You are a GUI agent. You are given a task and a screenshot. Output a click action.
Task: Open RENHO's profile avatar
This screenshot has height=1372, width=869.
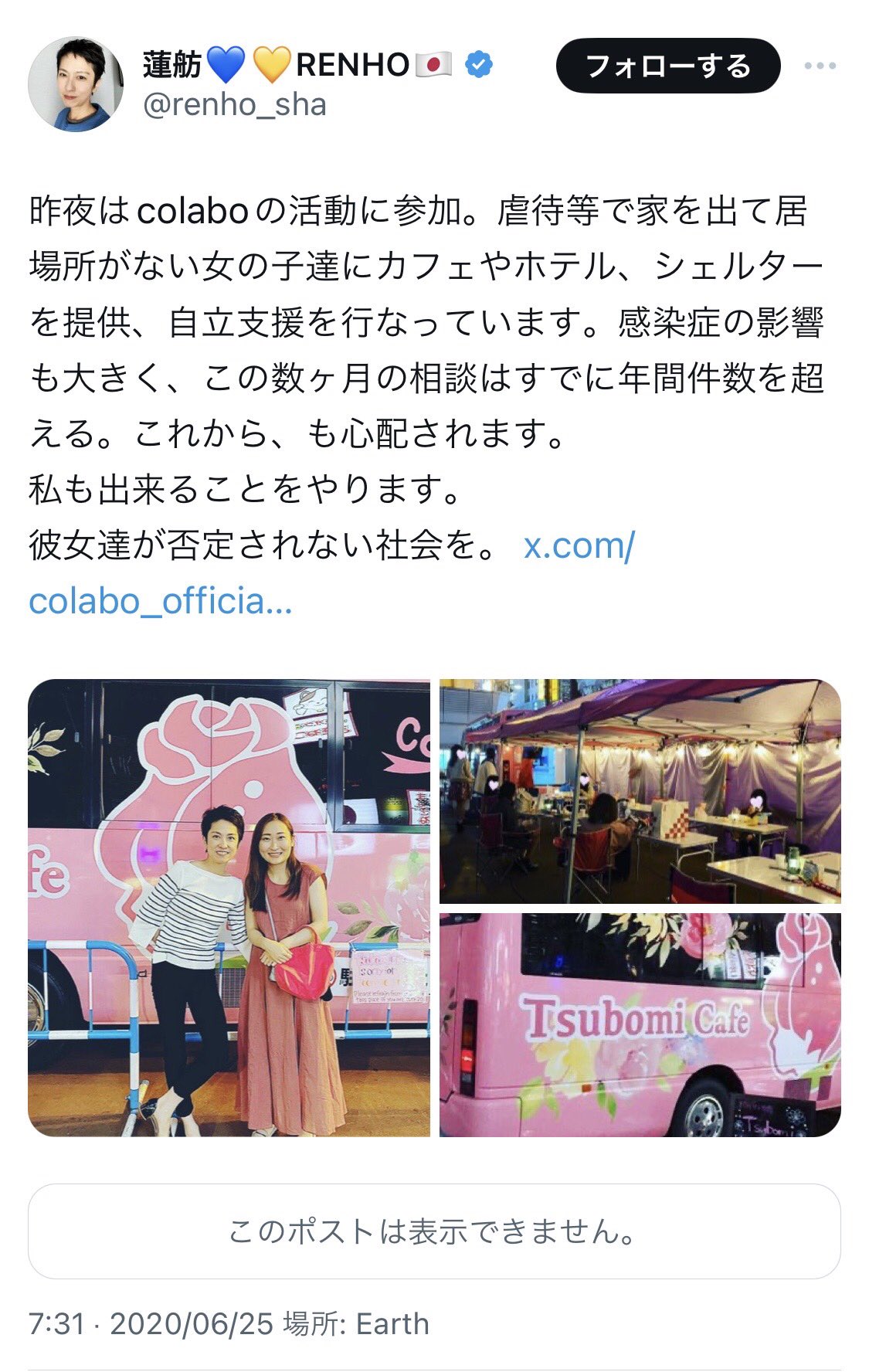click(x=76, y=83)
